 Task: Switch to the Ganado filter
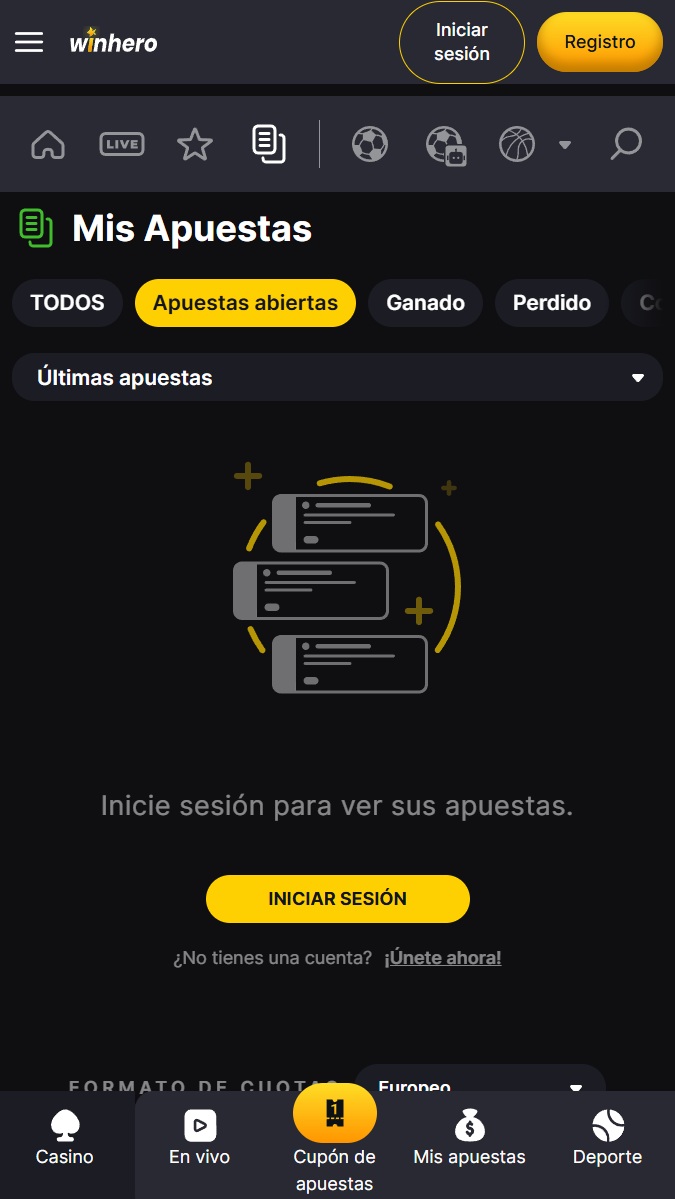[426, 303]
